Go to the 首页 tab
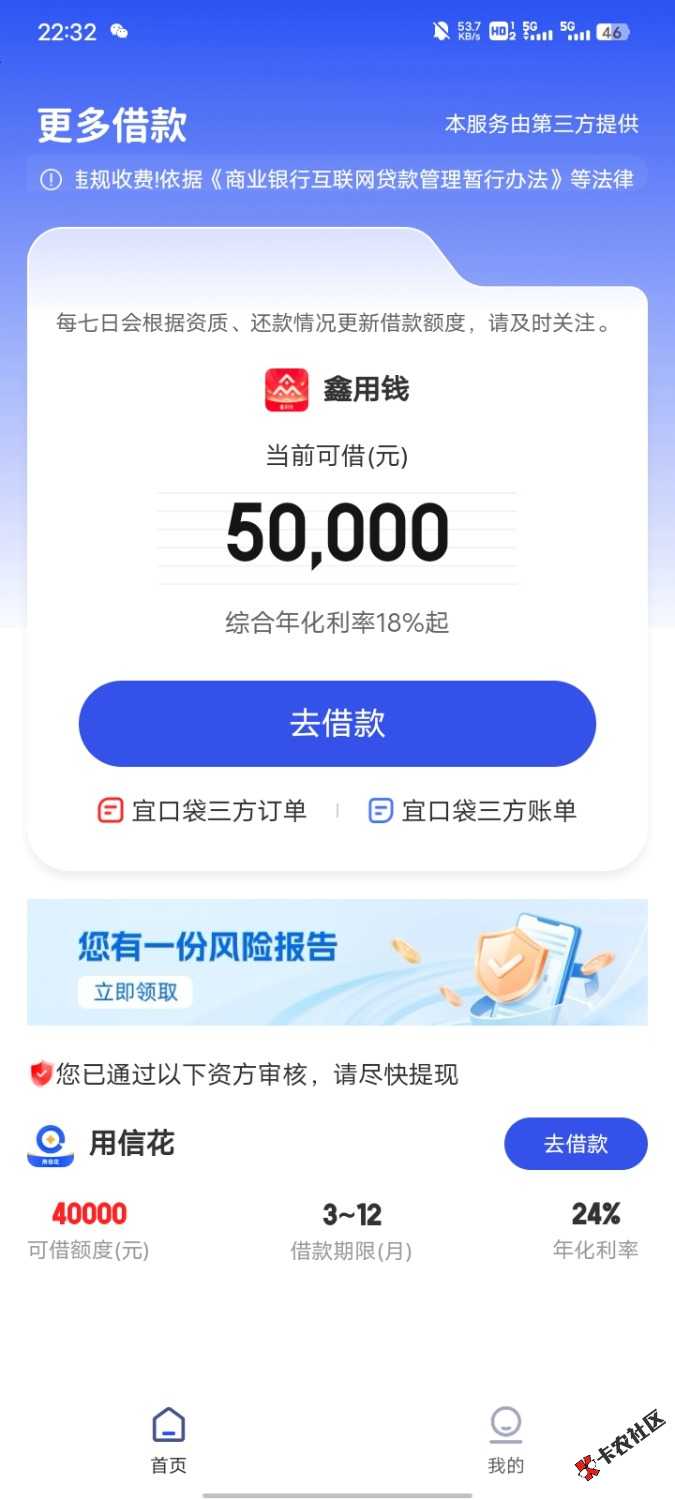Image resolution: width=675 pixels, height=1500 pixels. pos(168,1440)
